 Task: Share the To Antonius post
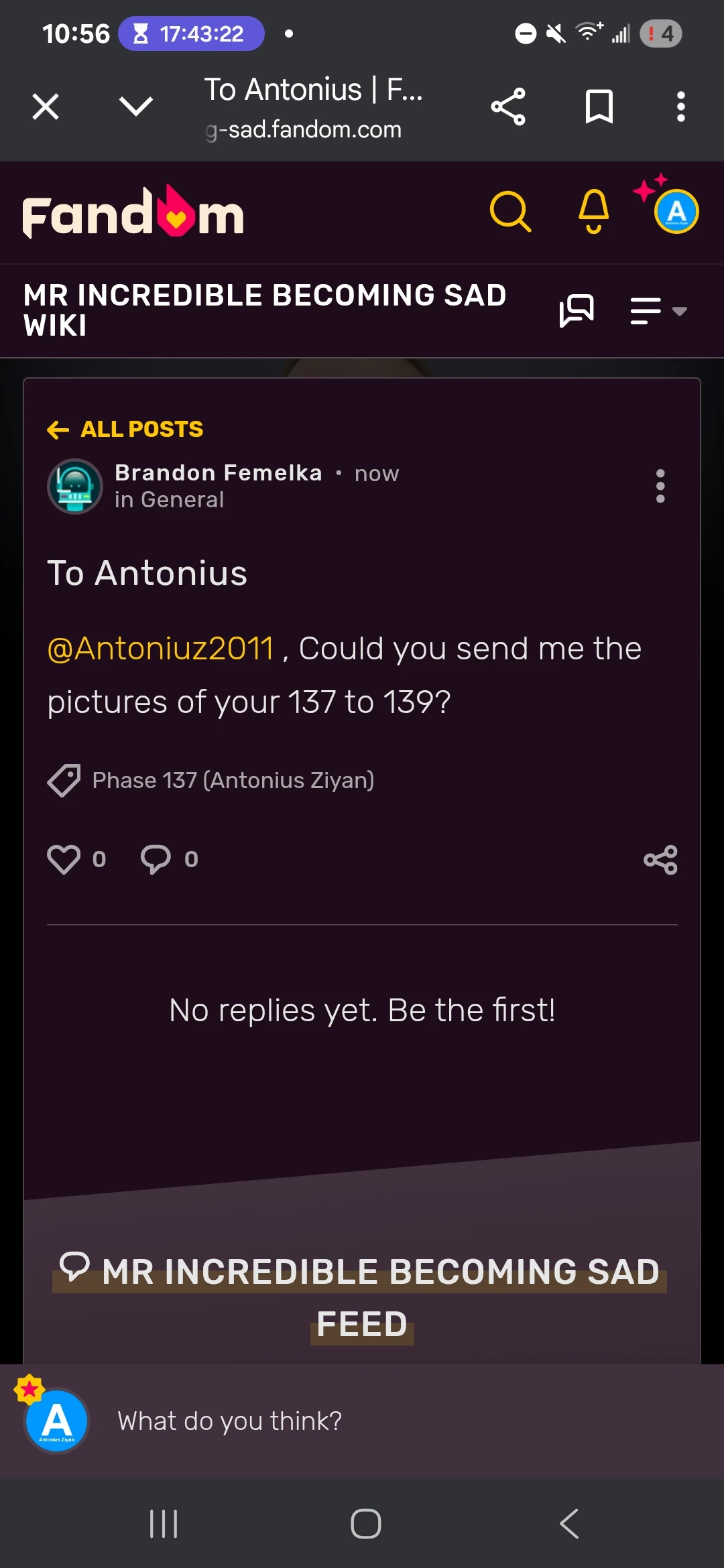point(660,860)
